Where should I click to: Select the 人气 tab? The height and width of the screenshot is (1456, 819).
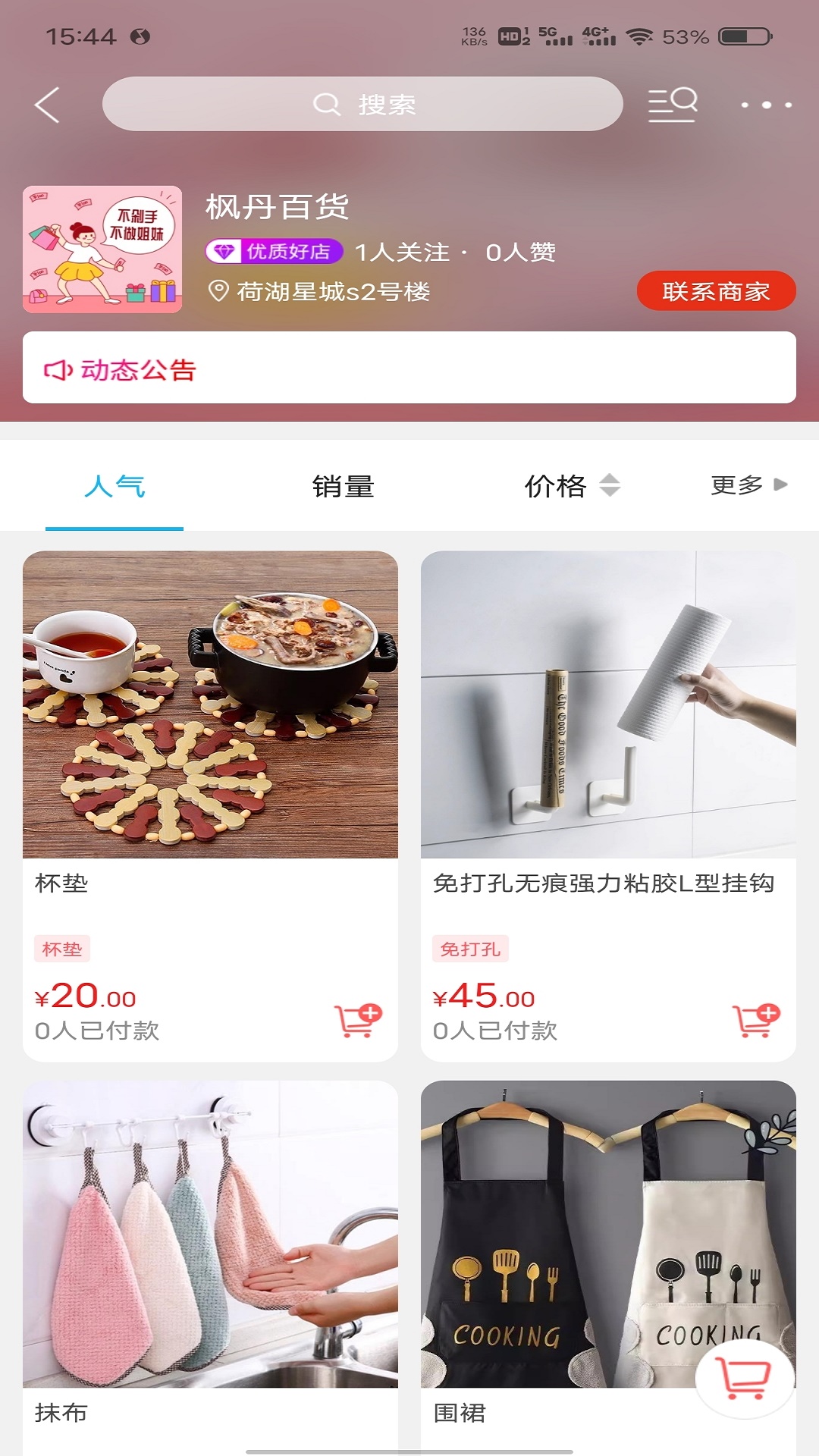[115, 487]
